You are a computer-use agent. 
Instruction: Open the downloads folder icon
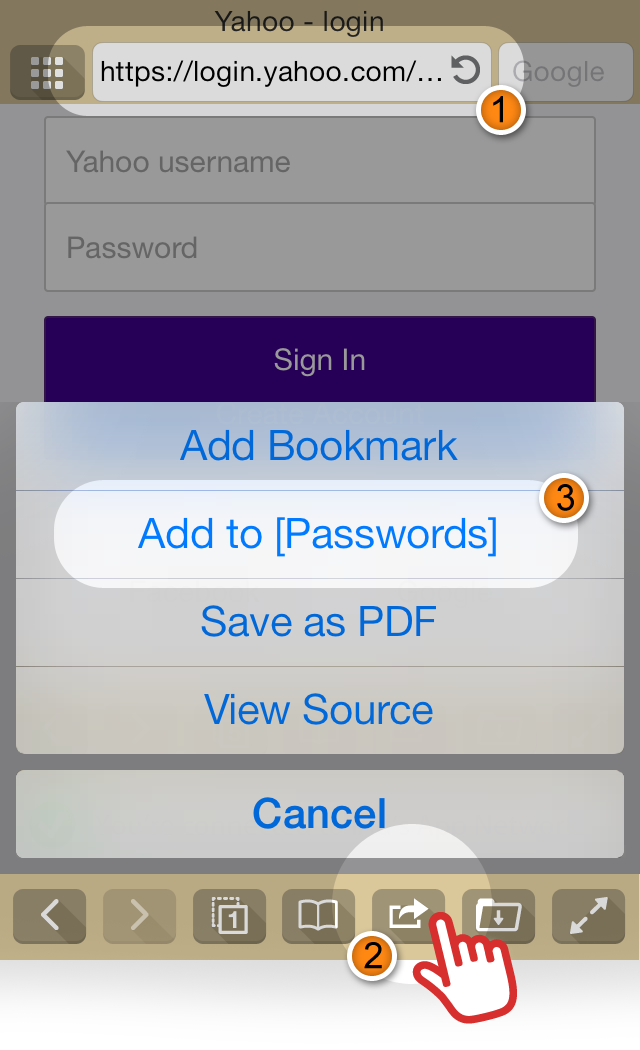pyautogui.click(x=498, y=916)
